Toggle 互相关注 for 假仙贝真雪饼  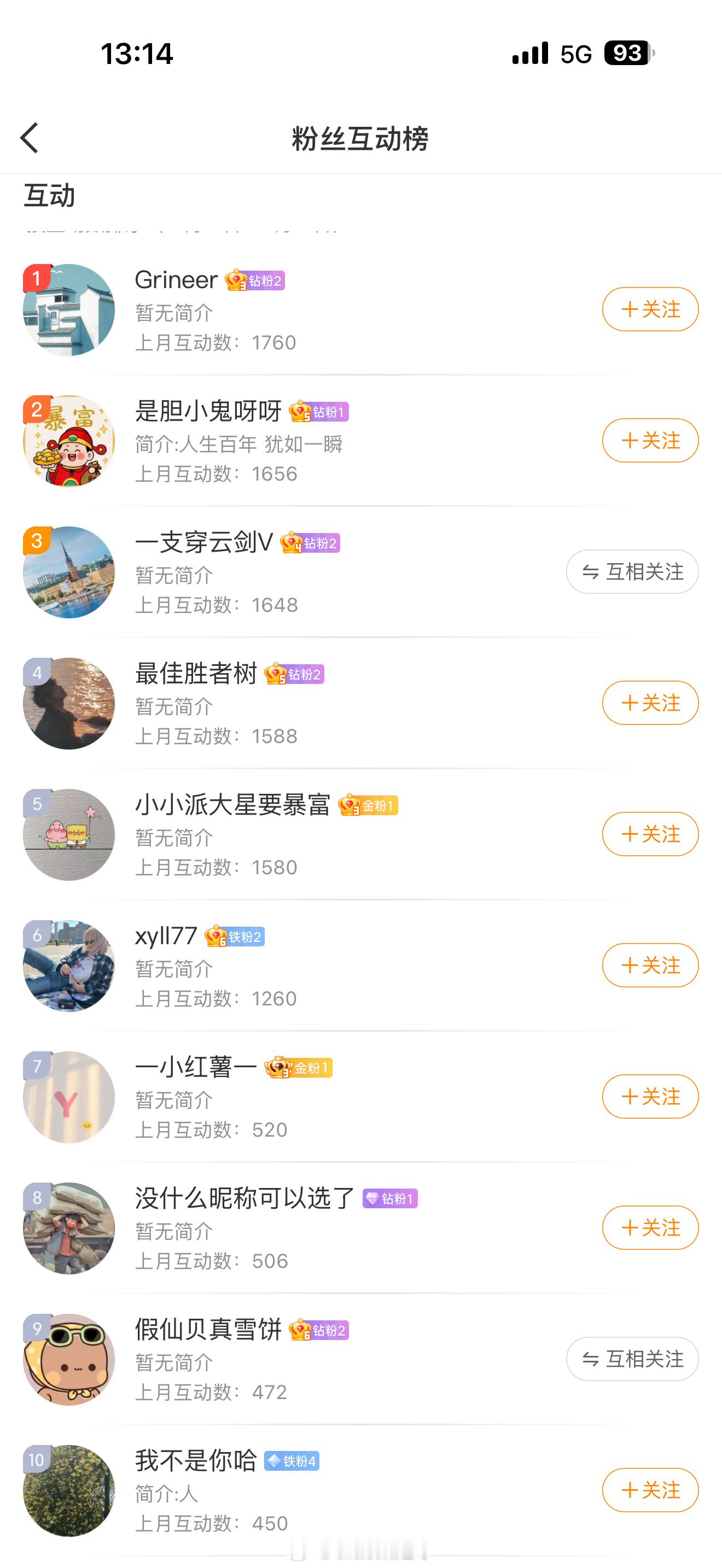click(631, 1359)
